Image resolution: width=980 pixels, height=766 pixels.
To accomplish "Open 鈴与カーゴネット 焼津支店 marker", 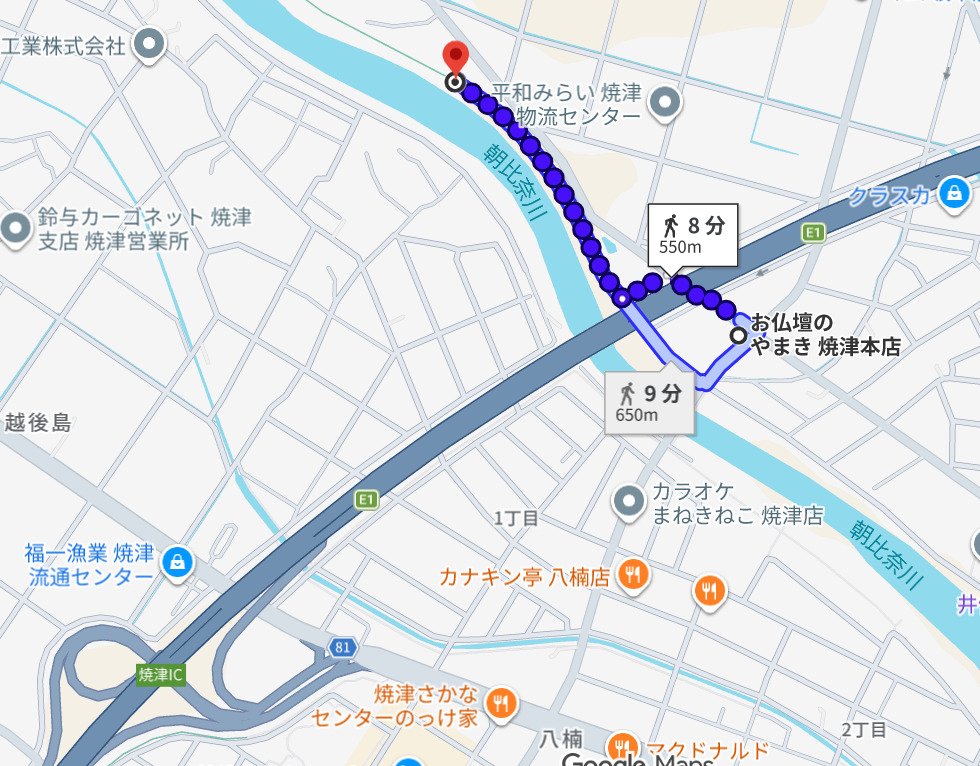I will pos(17,229).
